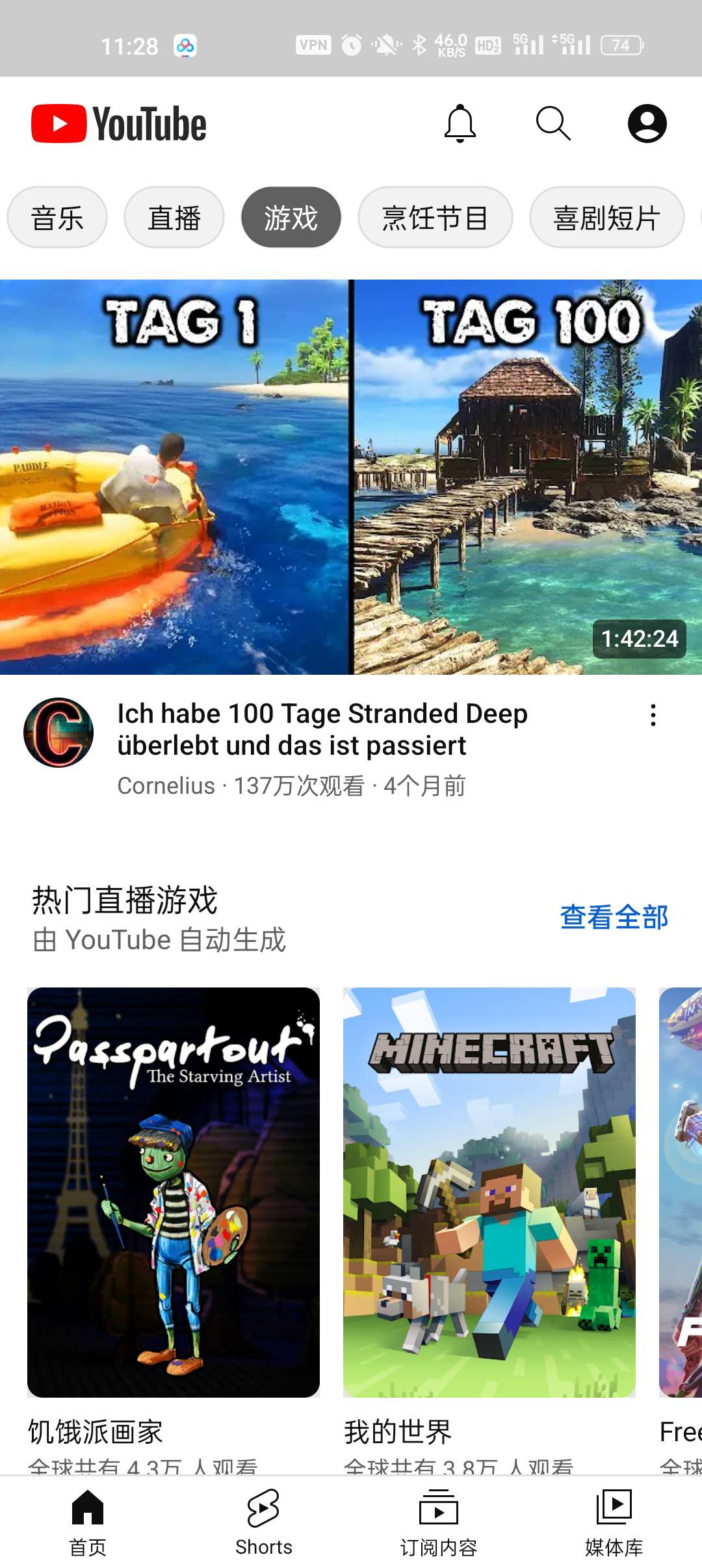Switch to the 订阅内容 tab
Screen dimensions: 702x1568
point(439,1522)
